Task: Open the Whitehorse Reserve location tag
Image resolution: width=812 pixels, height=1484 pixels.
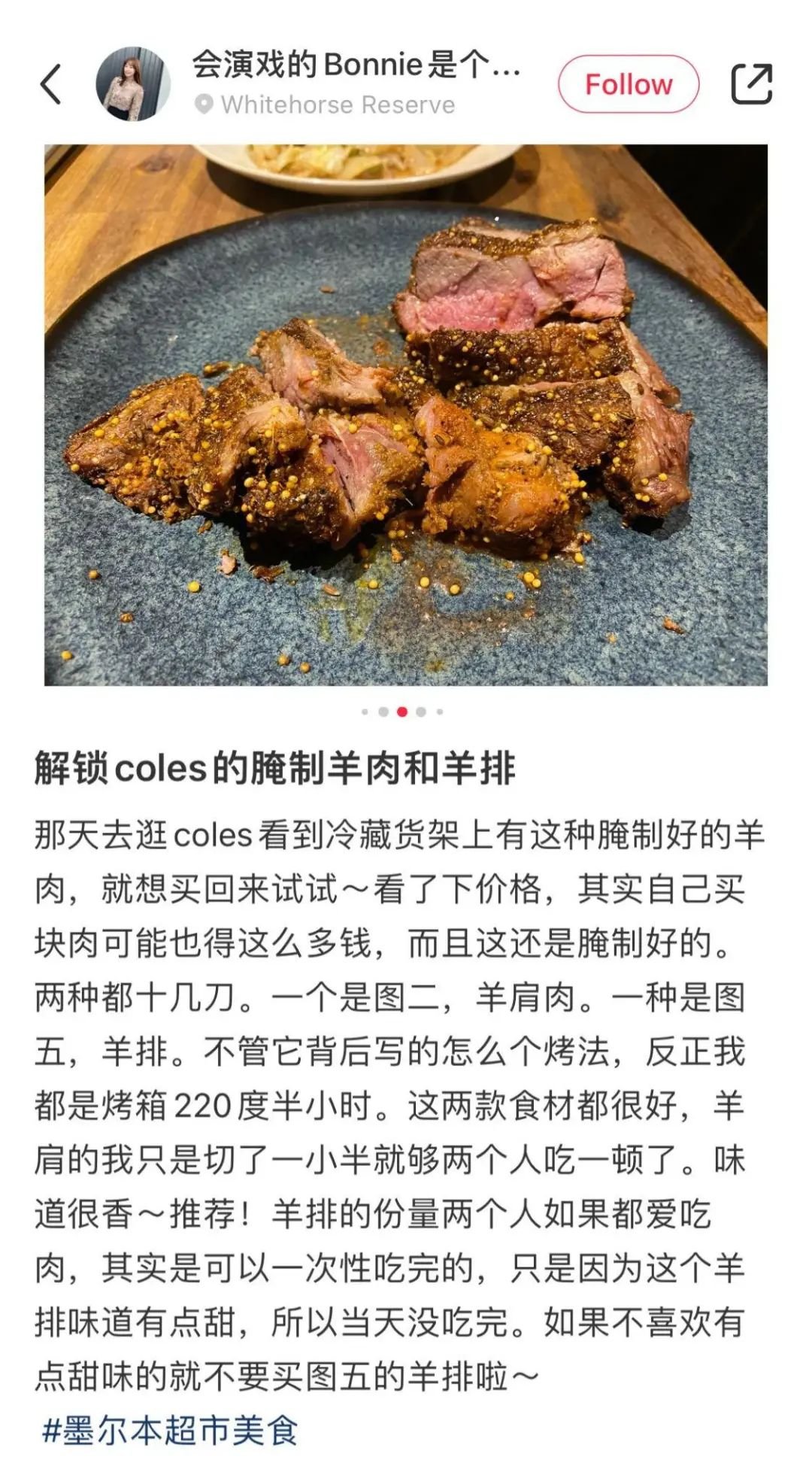Action: coord(326,105)
